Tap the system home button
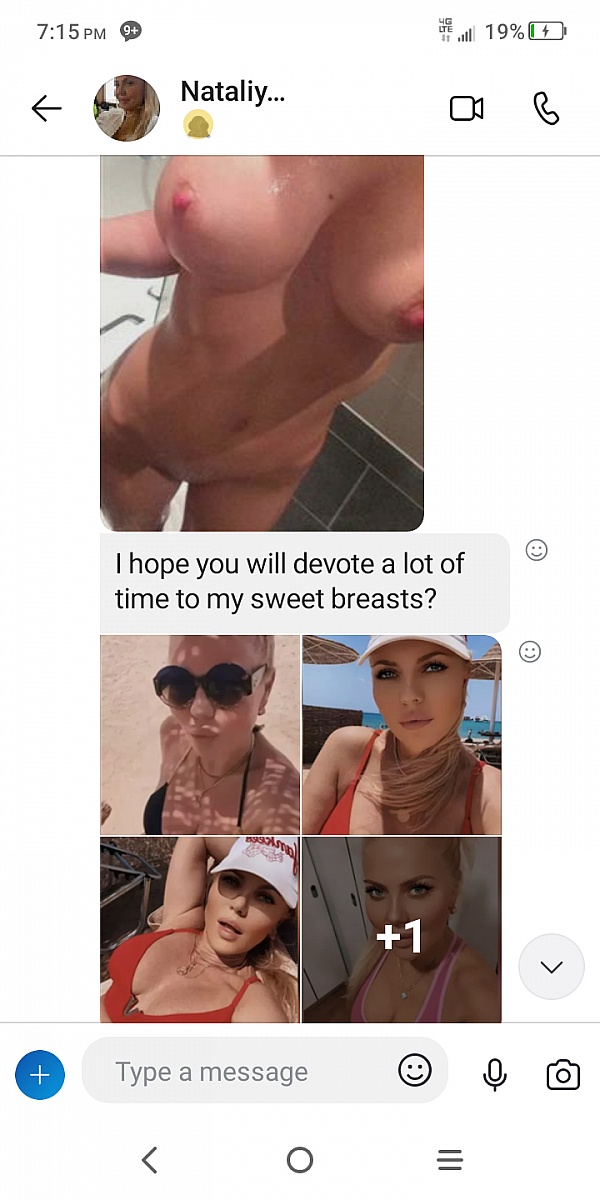Viewport: 600px width, 1200px height. (x=300, y=1160)
